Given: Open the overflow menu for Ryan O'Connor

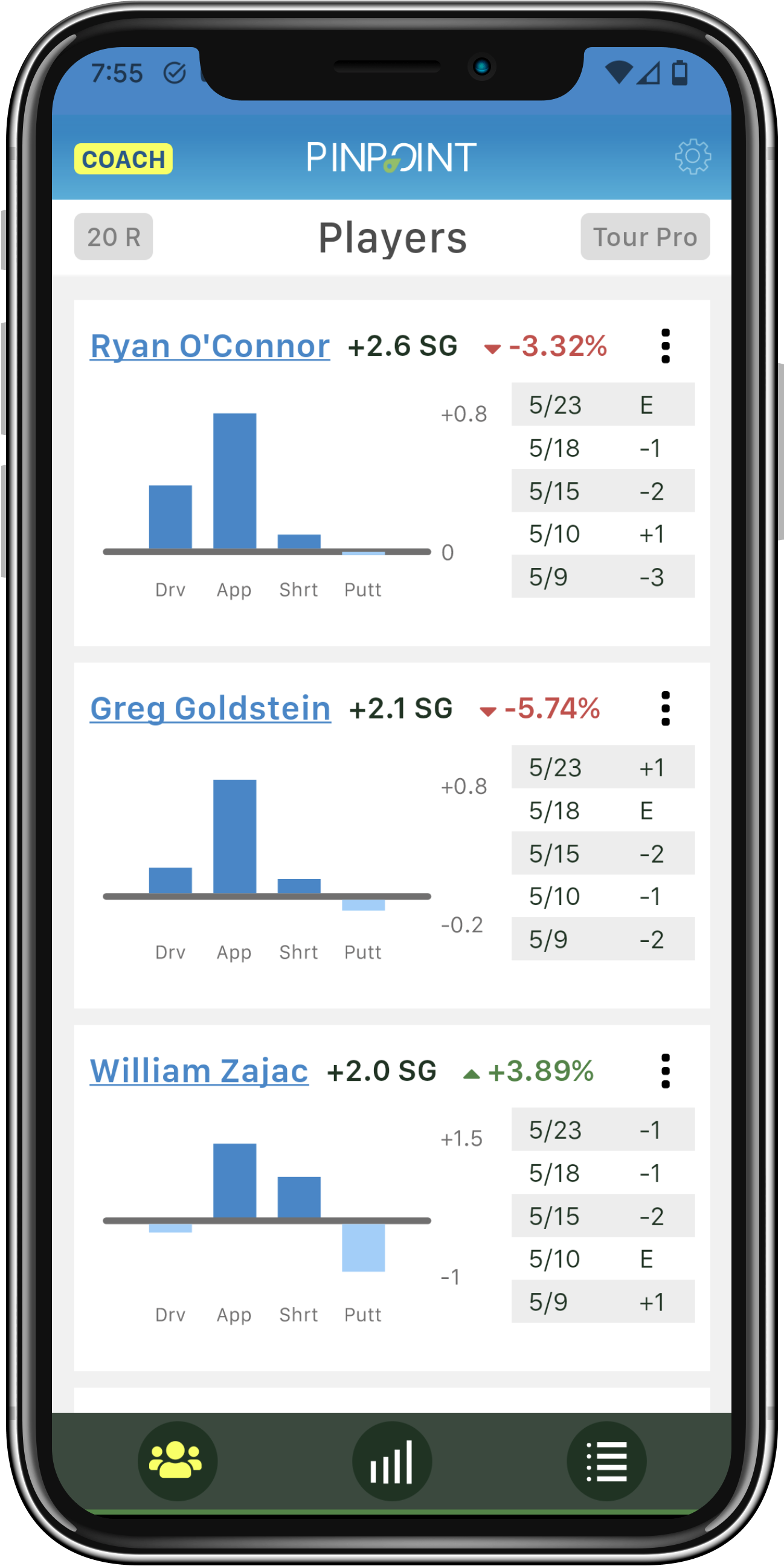Looking at the screenshot, I should coord(666,346).
